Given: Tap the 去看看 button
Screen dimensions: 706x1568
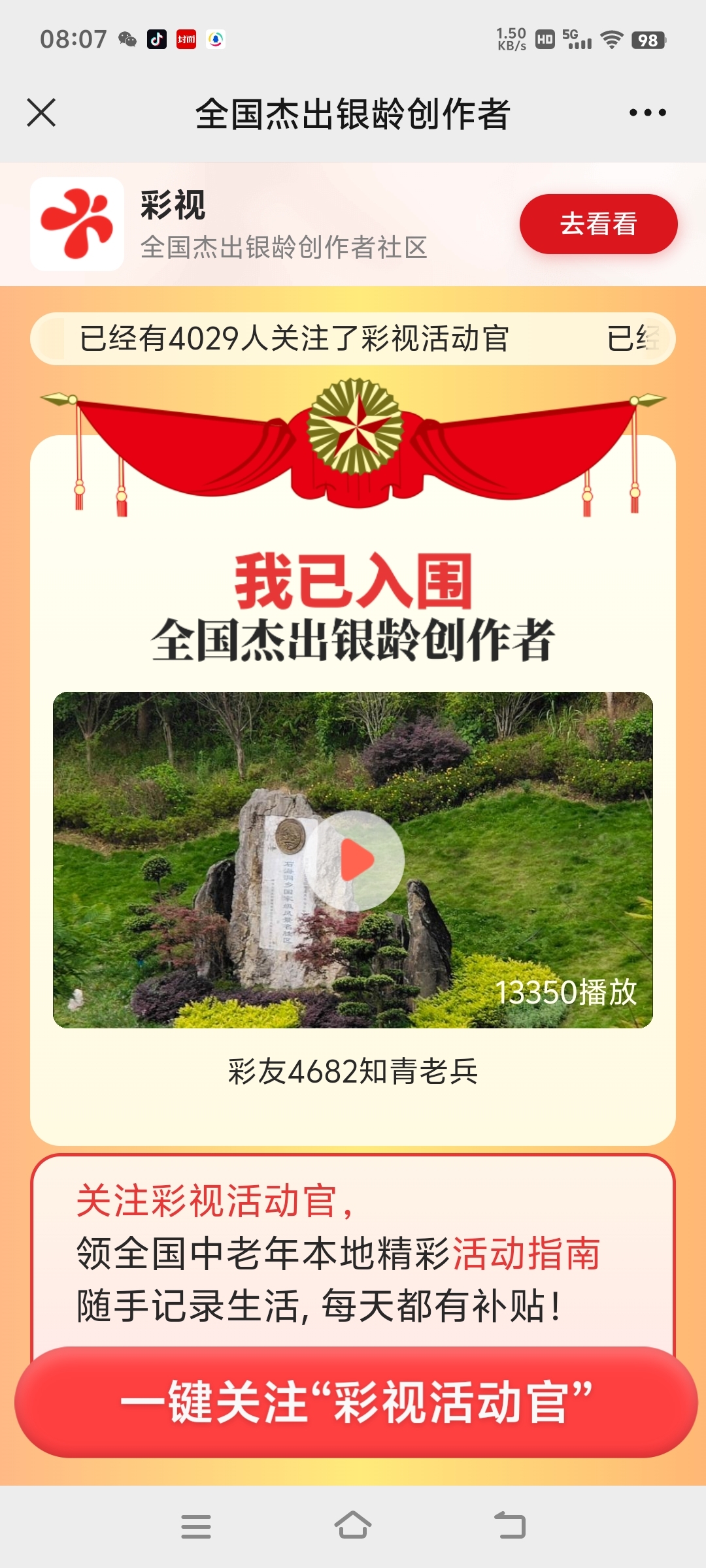Looking at the screenshot, I should click(598, 224).
